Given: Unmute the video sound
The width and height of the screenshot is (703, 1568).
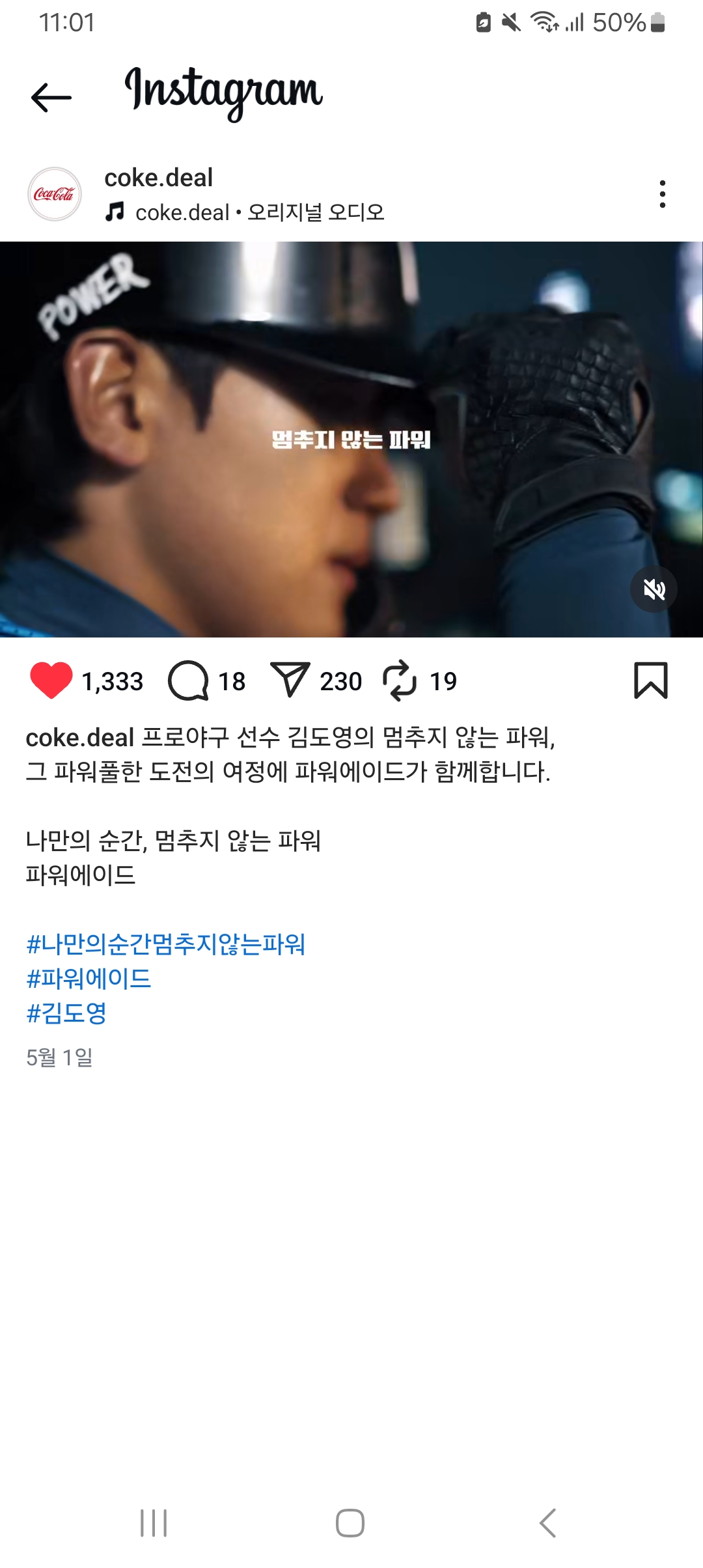Looking at the screenshot, I should (x=654, y=589).
